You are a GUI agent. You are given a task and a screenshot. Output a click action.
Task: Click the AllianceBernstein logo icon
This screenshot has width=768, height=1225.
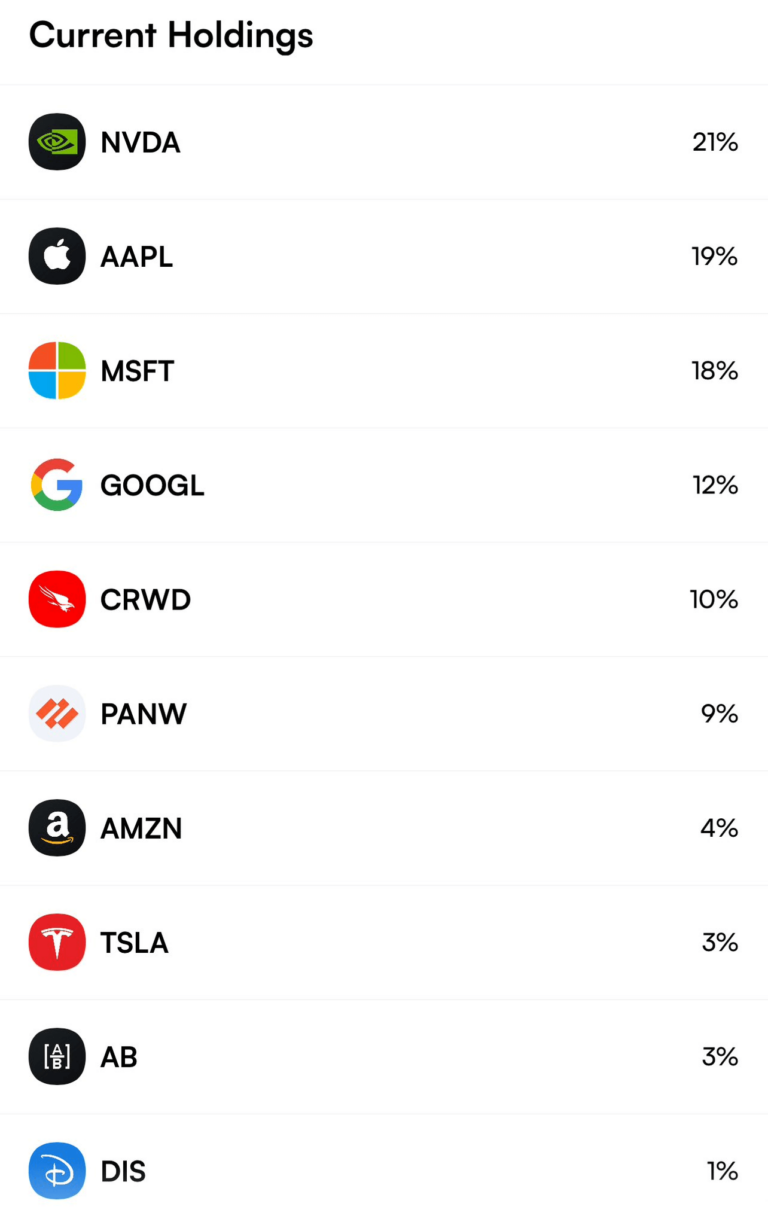tap(57, 1056)
